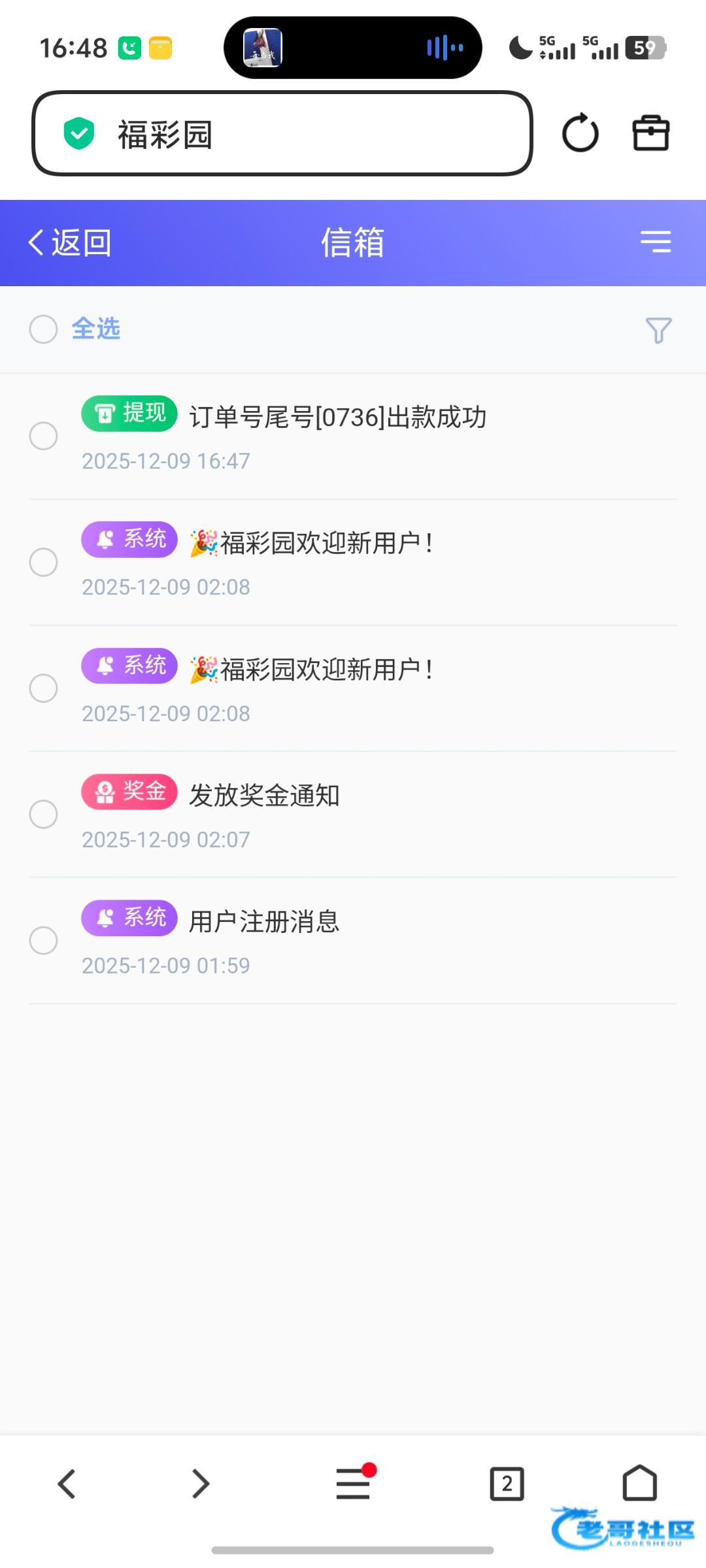Open the browser menu with the red dot
The width and height of the screenshot is (706, 1568).
pos(353,1484)
